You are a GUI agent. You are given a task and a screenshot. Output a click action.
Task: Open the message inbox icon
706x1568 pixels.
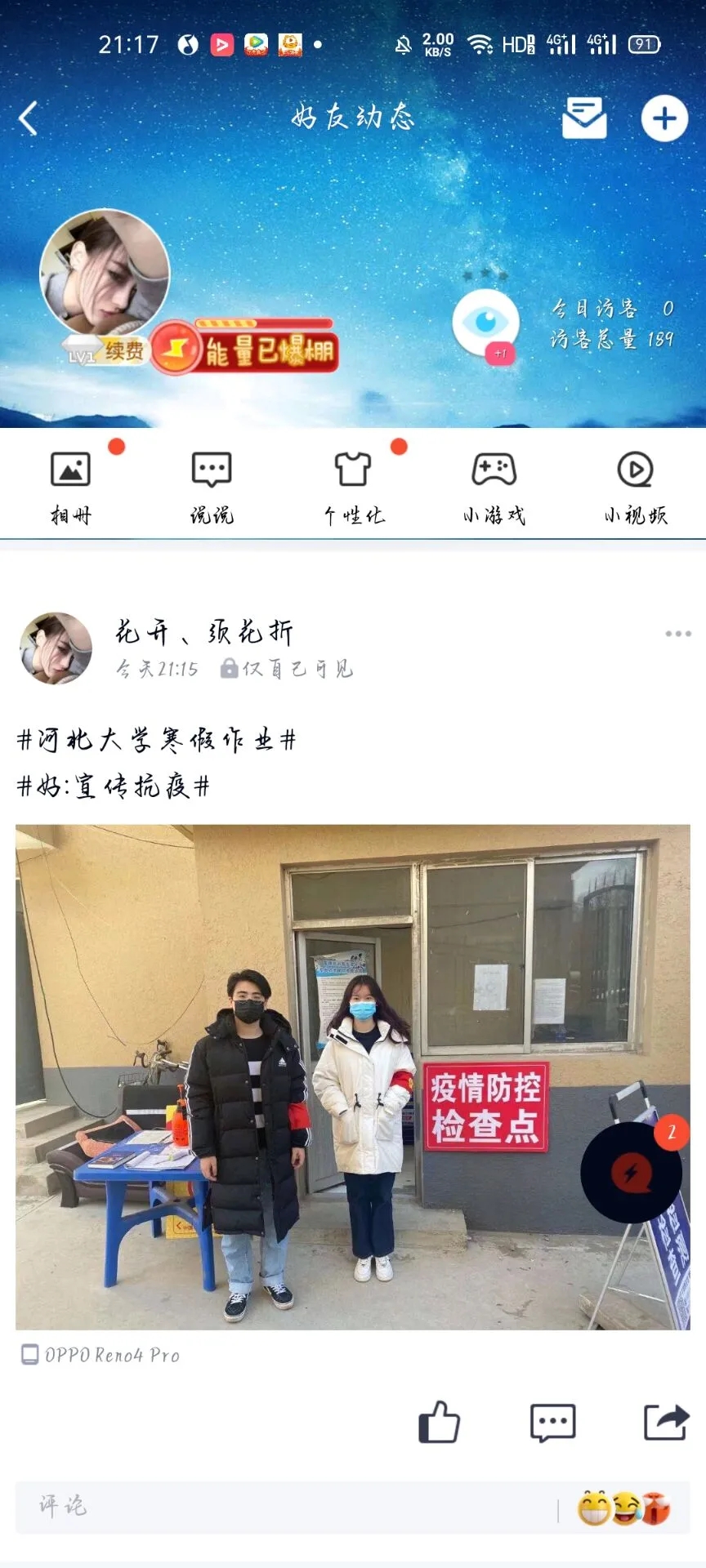click(584, 118)
